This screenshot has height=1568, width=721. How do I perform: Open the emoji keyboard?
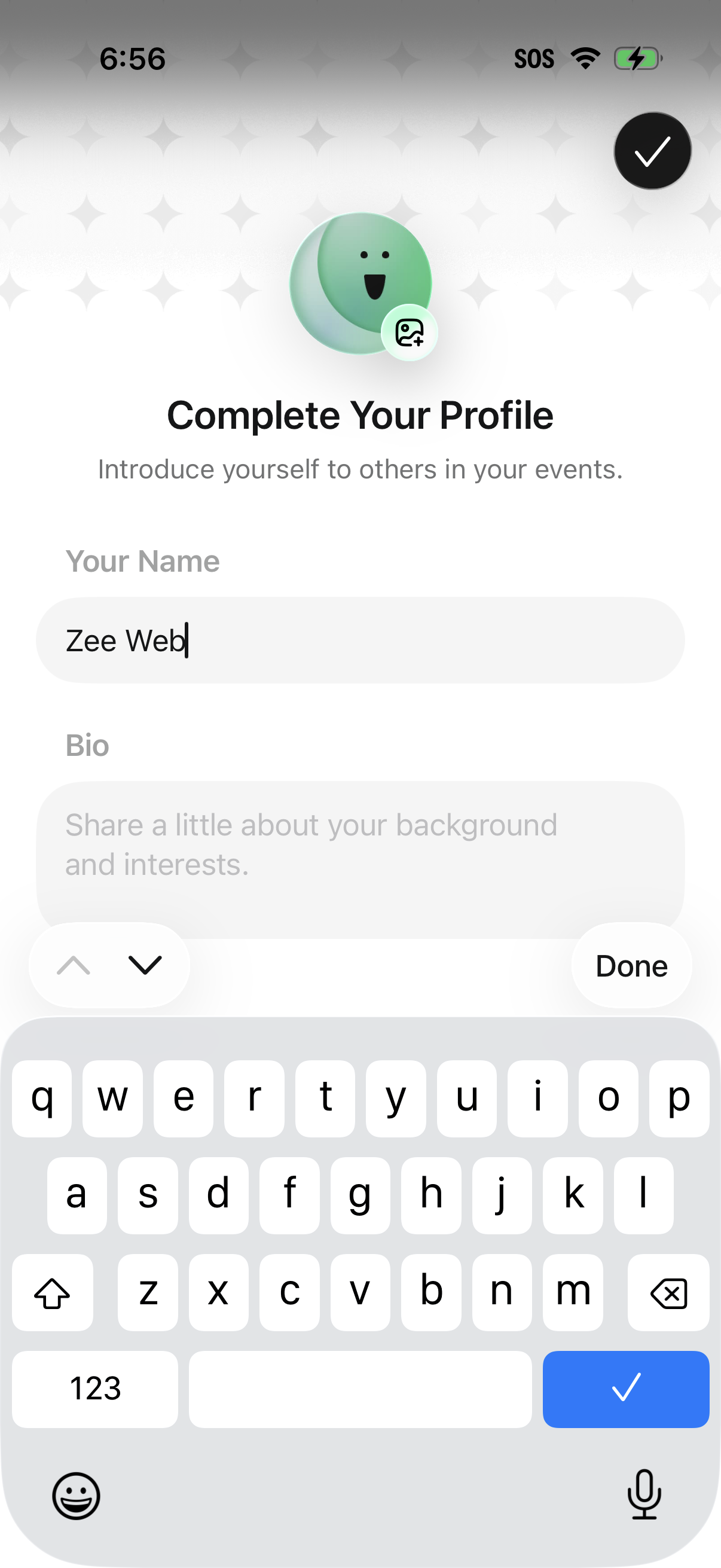pos(76,1496)
